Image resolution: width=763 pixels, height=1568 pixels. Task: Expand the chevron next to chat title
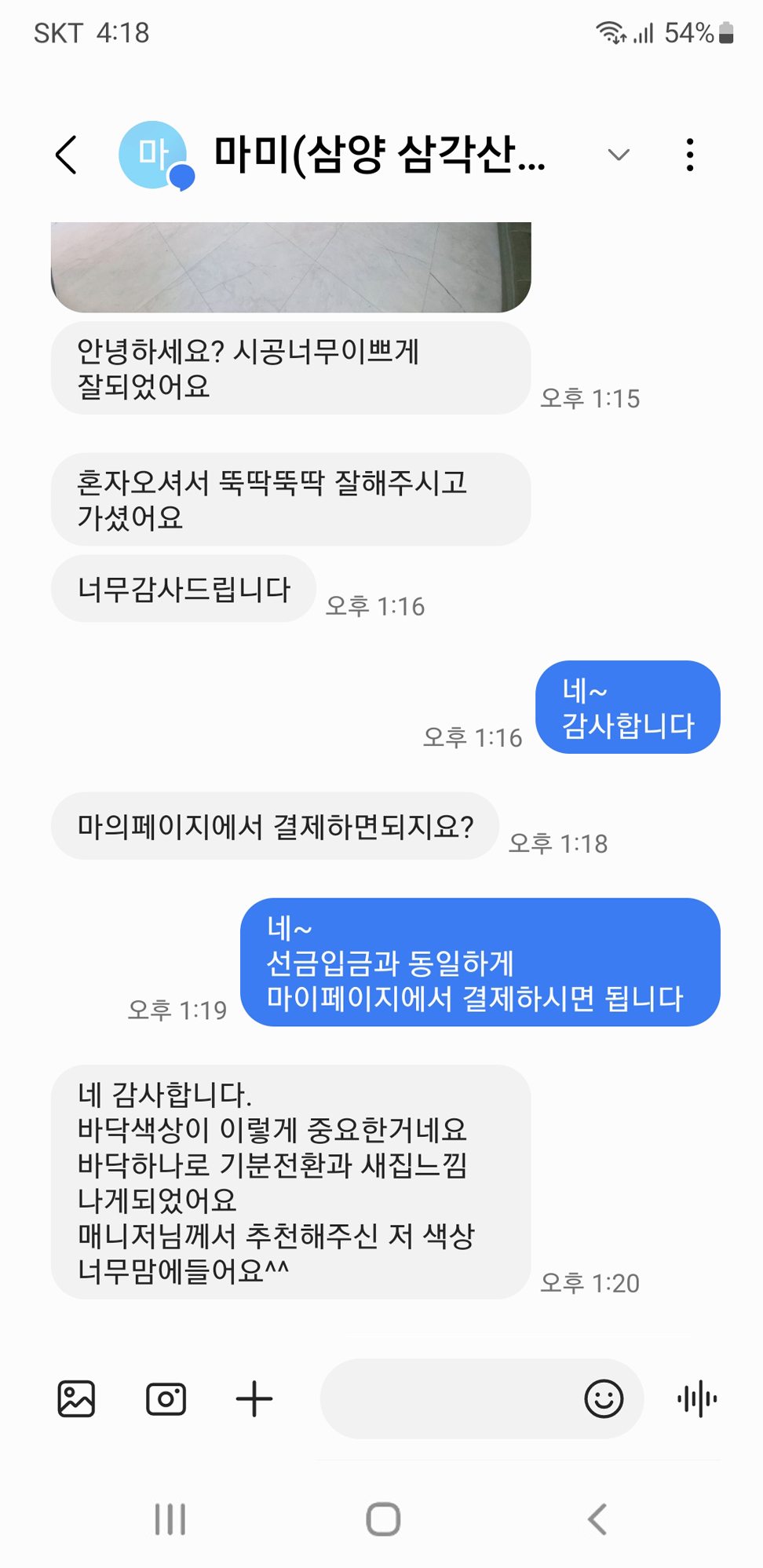click(x=618, y=155)
